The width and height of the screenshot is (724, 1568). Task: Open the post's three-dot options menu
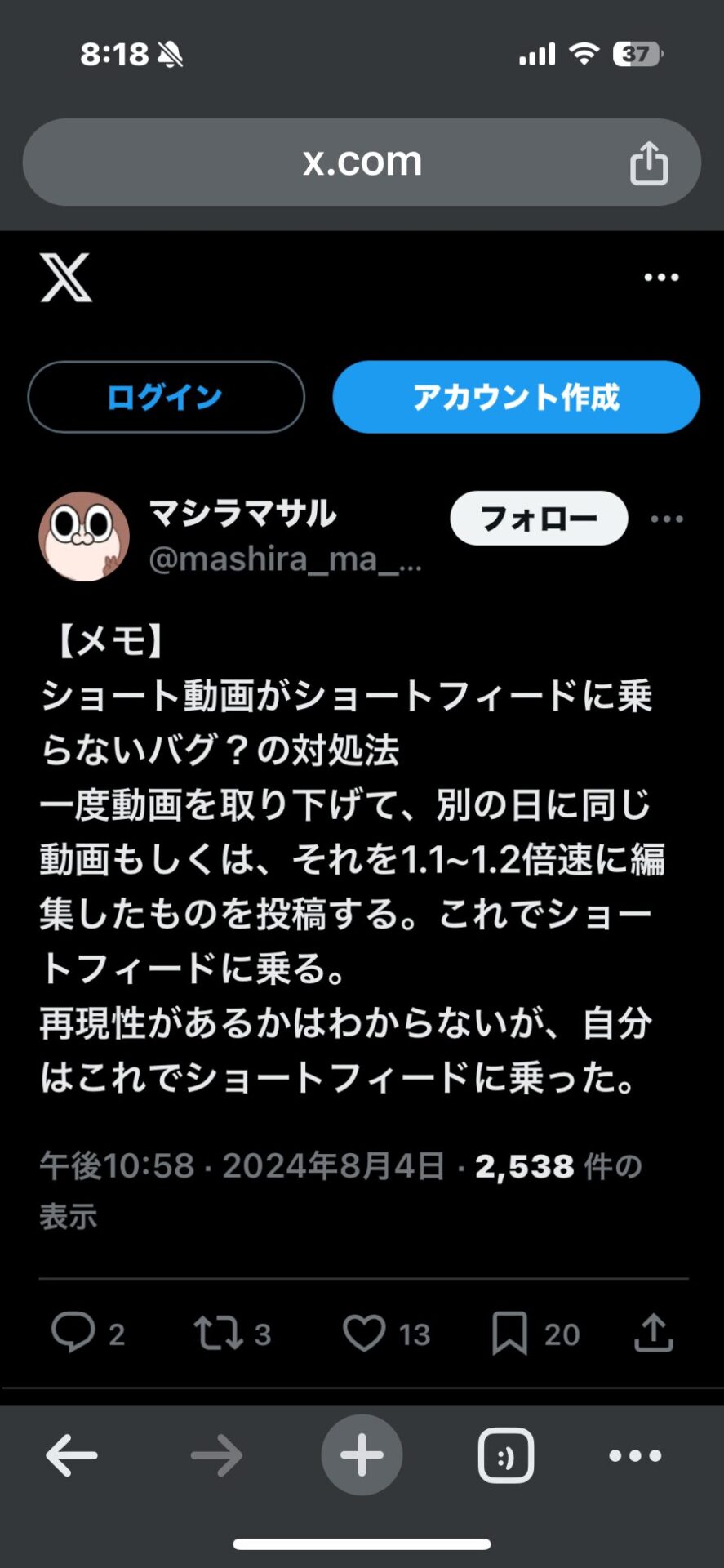667,519
